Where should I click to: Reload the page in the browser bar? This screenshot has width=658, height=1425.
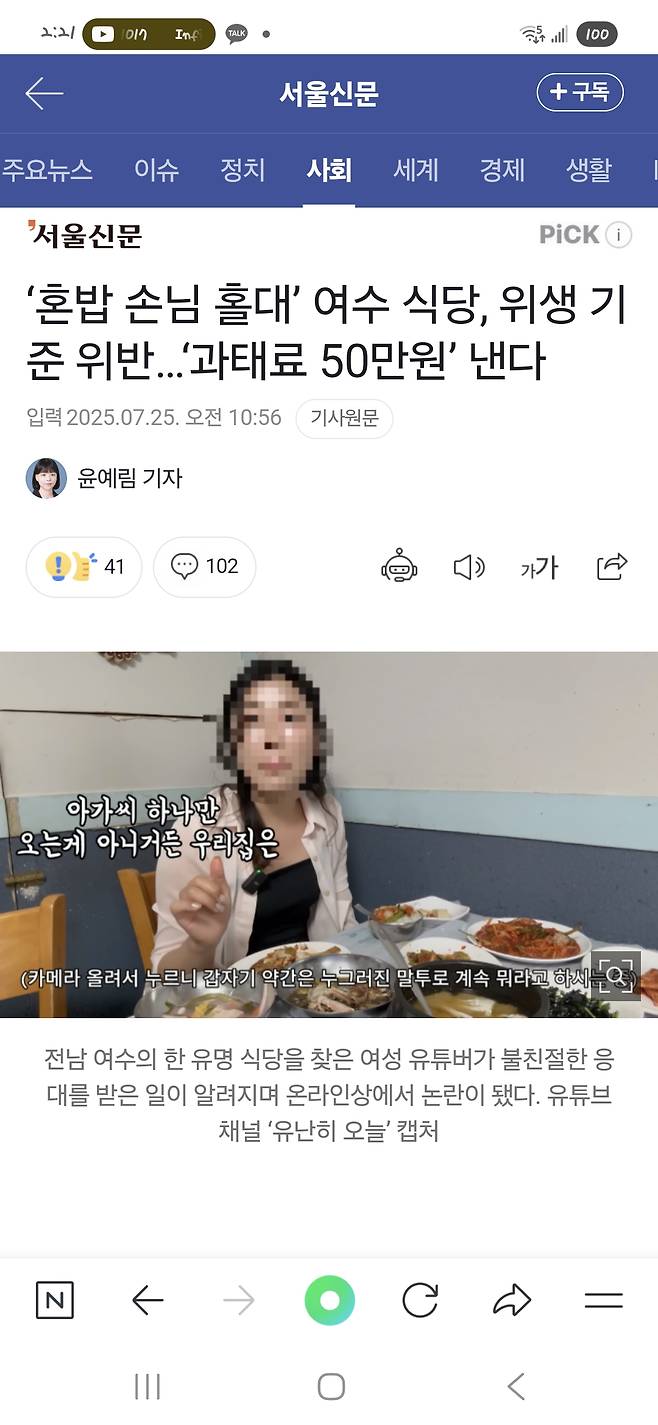click(x=420, y=1300)
